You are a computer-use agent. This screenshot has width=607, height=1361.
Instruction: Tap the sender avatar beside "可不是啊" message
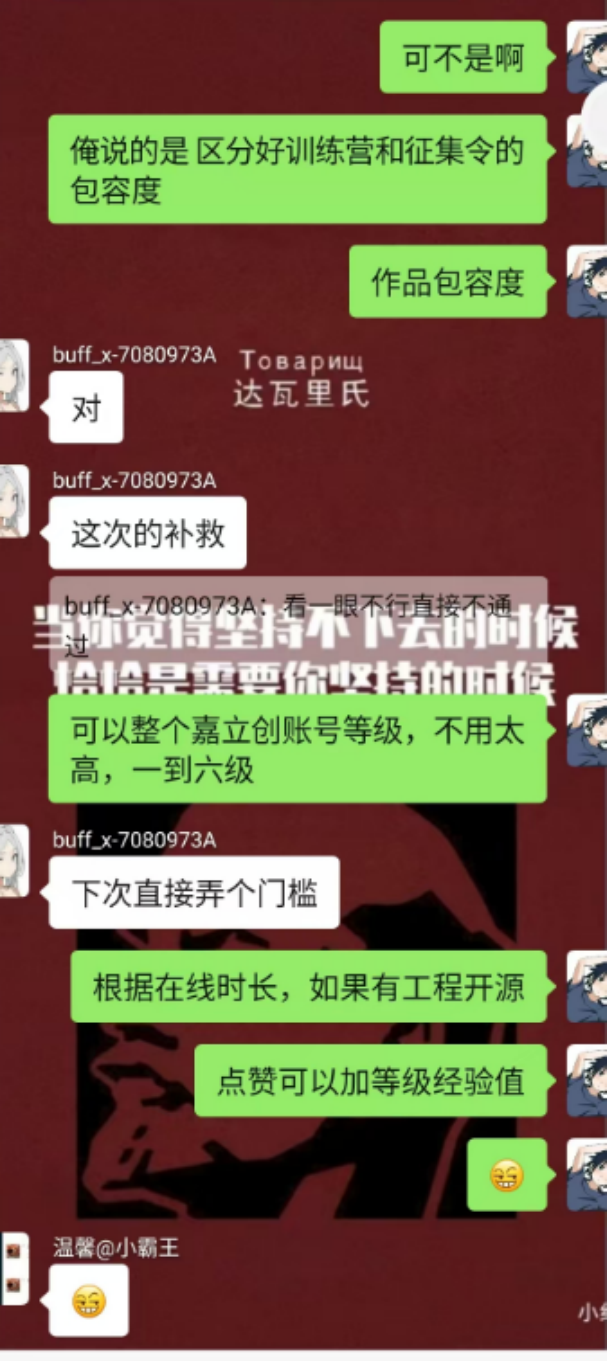click(588, 56)
